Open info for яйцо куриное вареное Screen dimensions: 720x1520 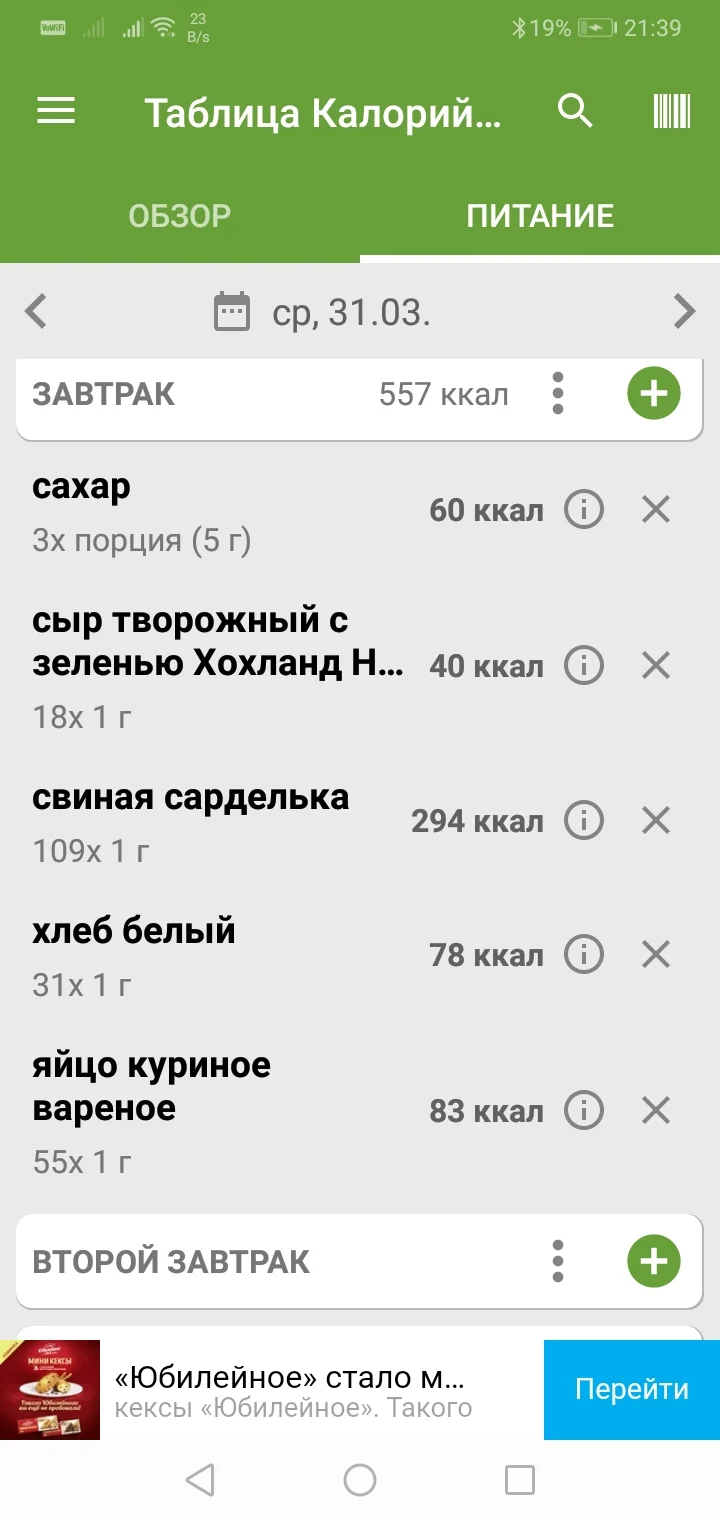[x=583, y=1110]
